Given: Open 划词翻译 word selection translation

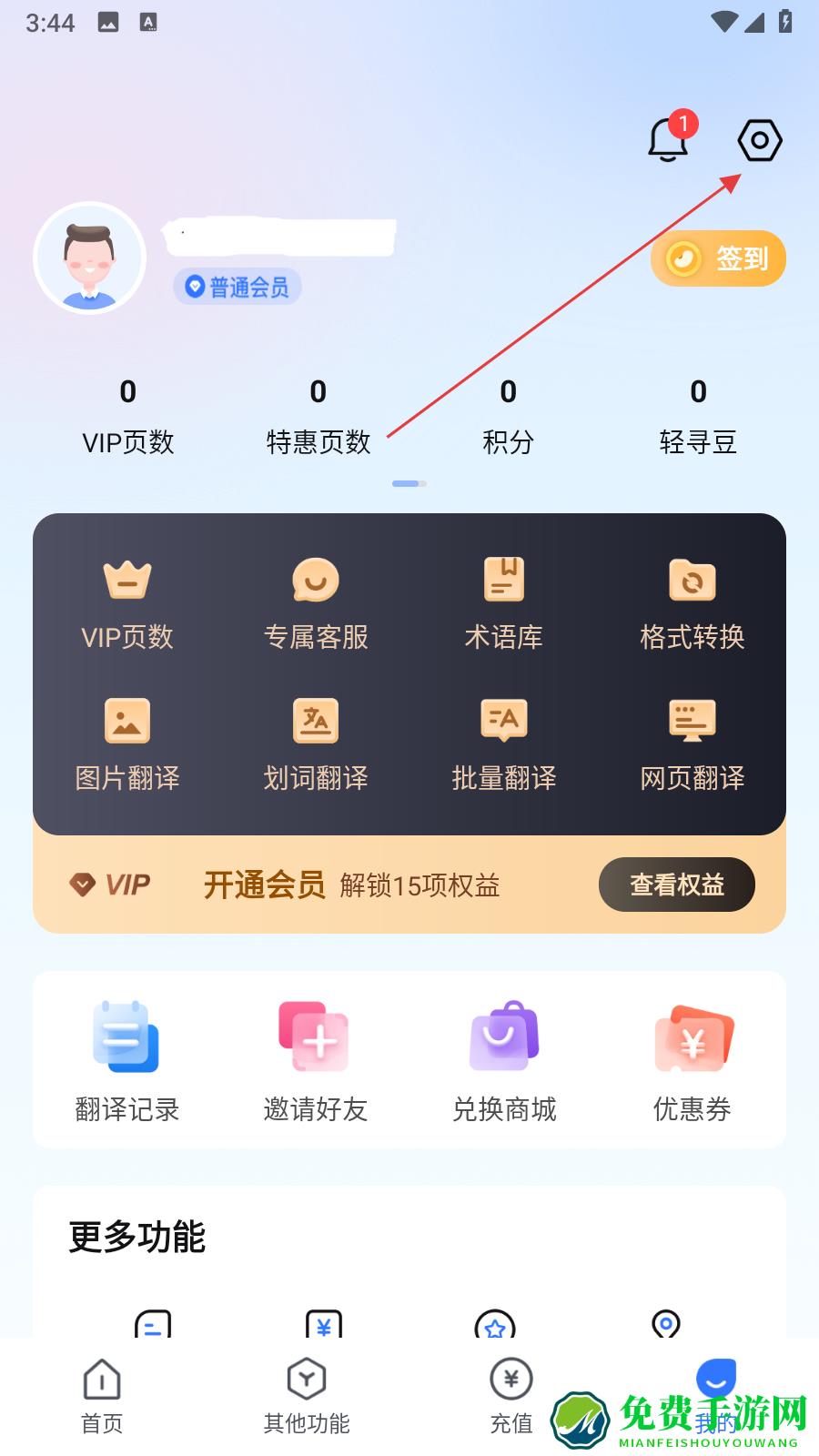Looking at the screenshot, I should 316,743.
